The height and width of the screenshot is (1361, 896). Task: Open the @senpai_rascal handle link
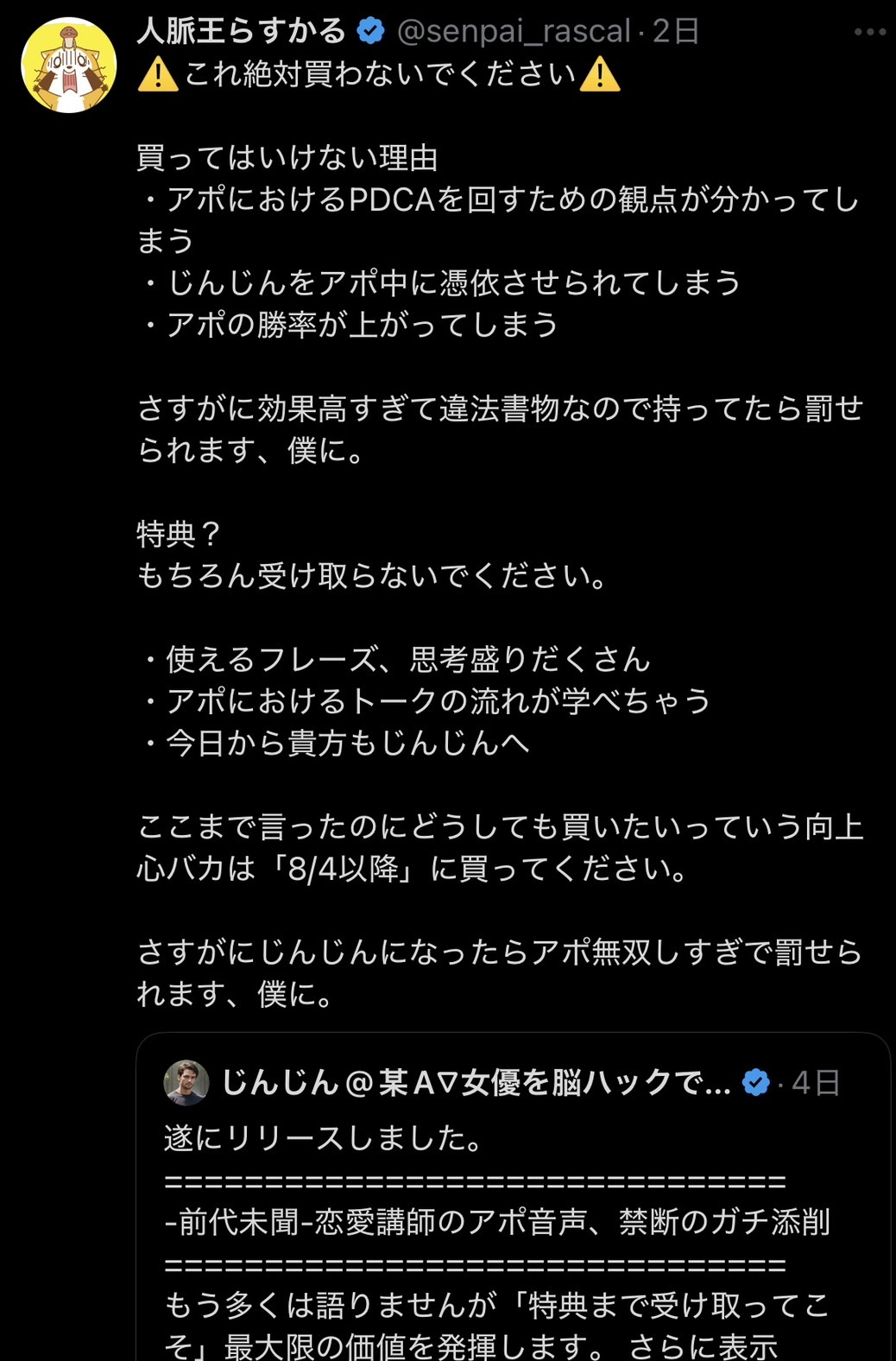[x=514, y=32]
